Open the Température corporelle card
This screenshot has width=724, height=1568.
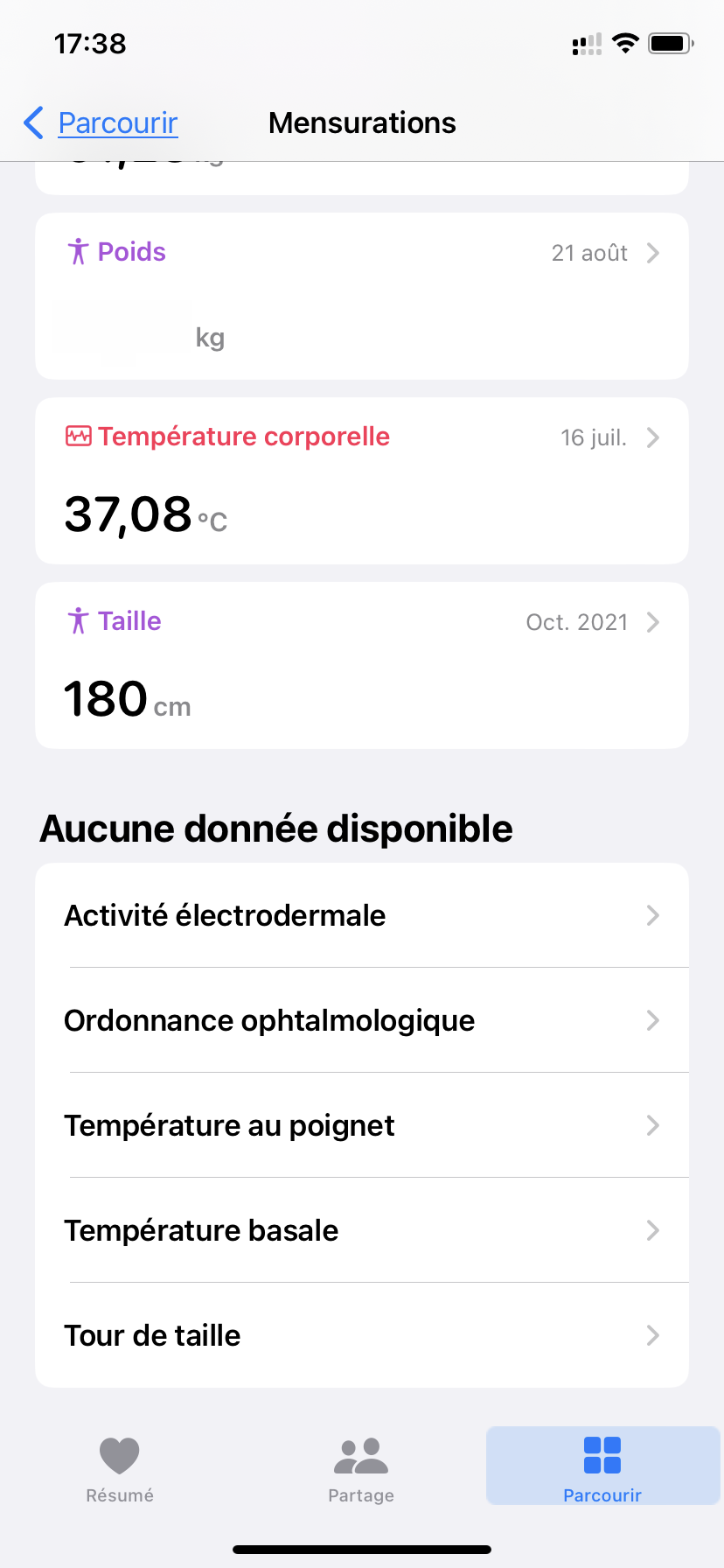[x=362, y=480]
